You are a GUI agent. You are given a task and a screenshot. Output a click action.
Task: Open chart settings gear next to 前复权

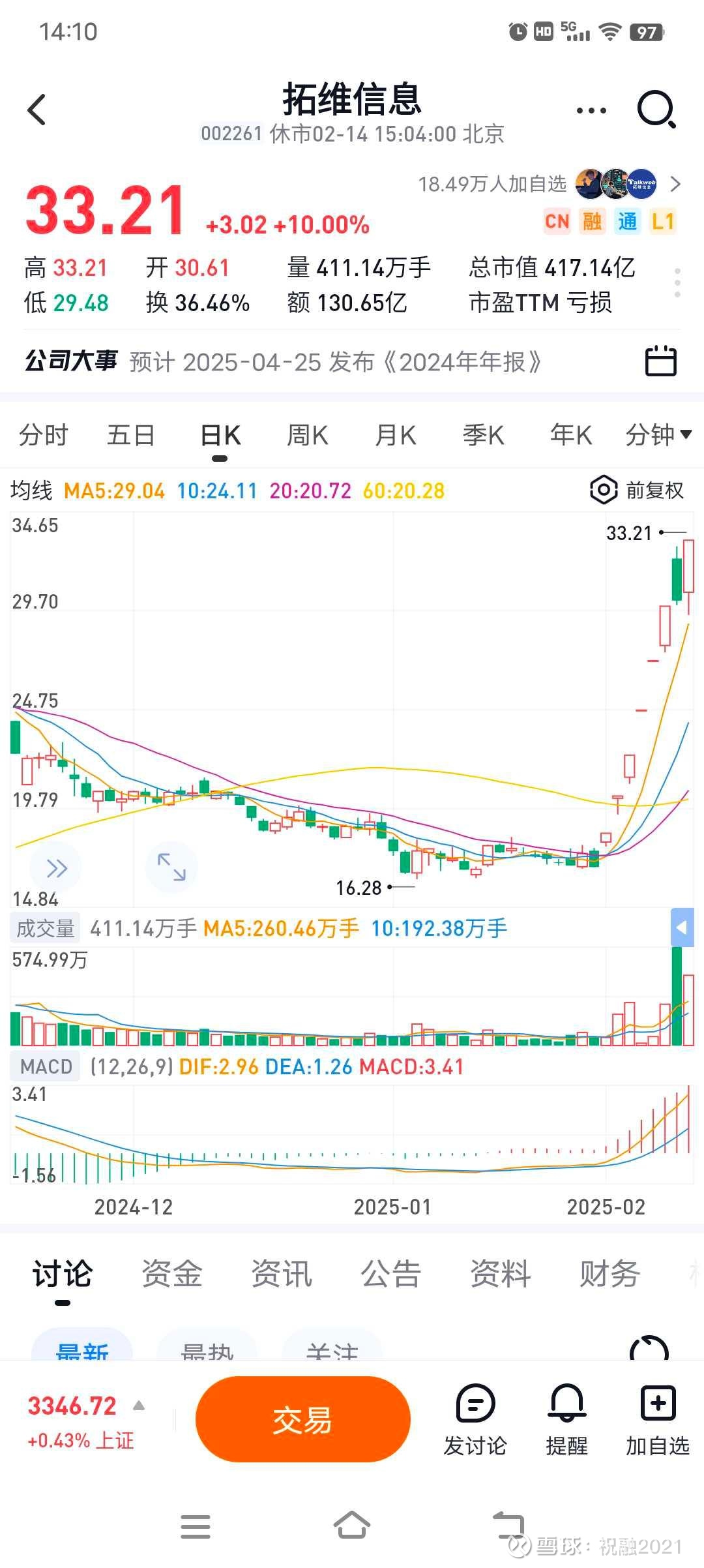click(603, 490)
